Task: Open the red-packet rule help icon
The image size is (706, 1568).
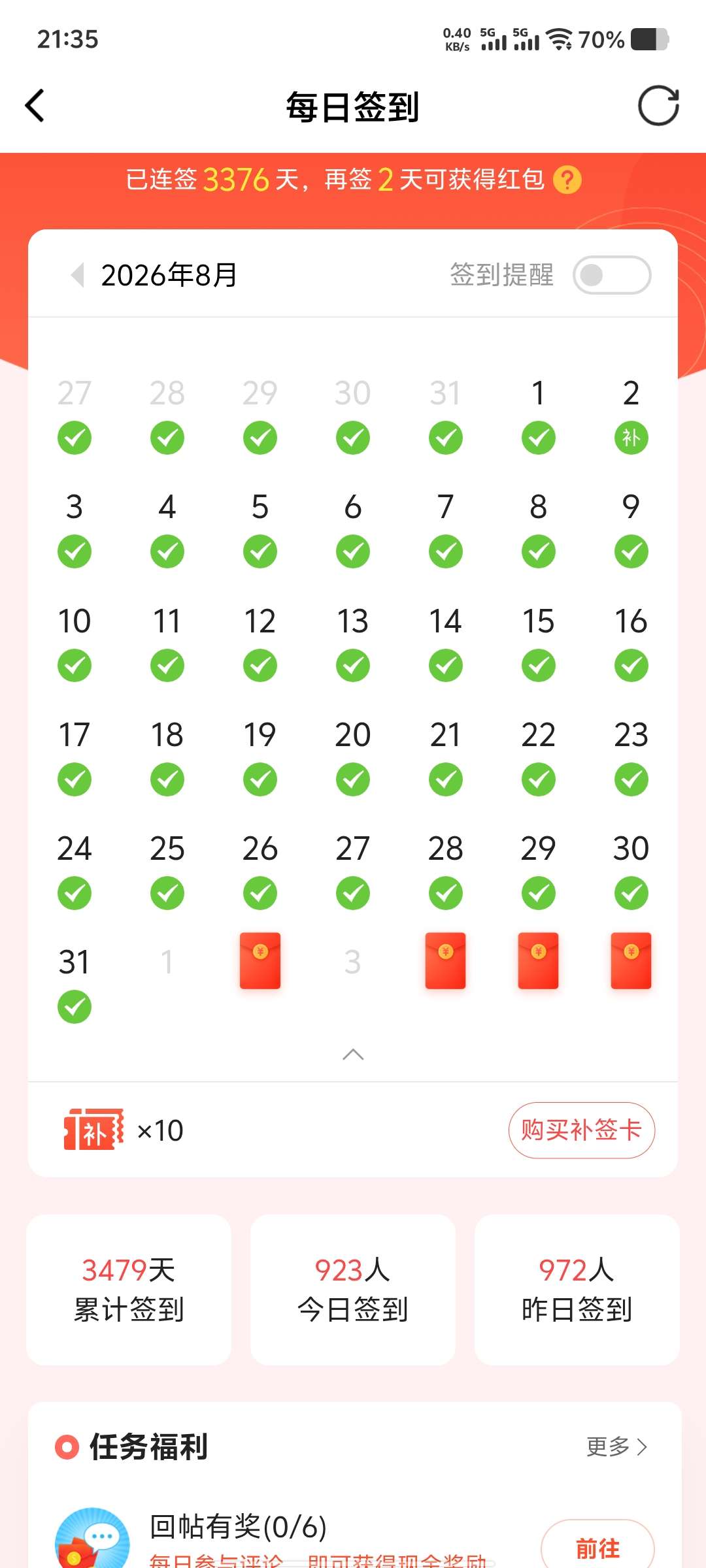Action: pyautogui.click(x=567, y=180)
